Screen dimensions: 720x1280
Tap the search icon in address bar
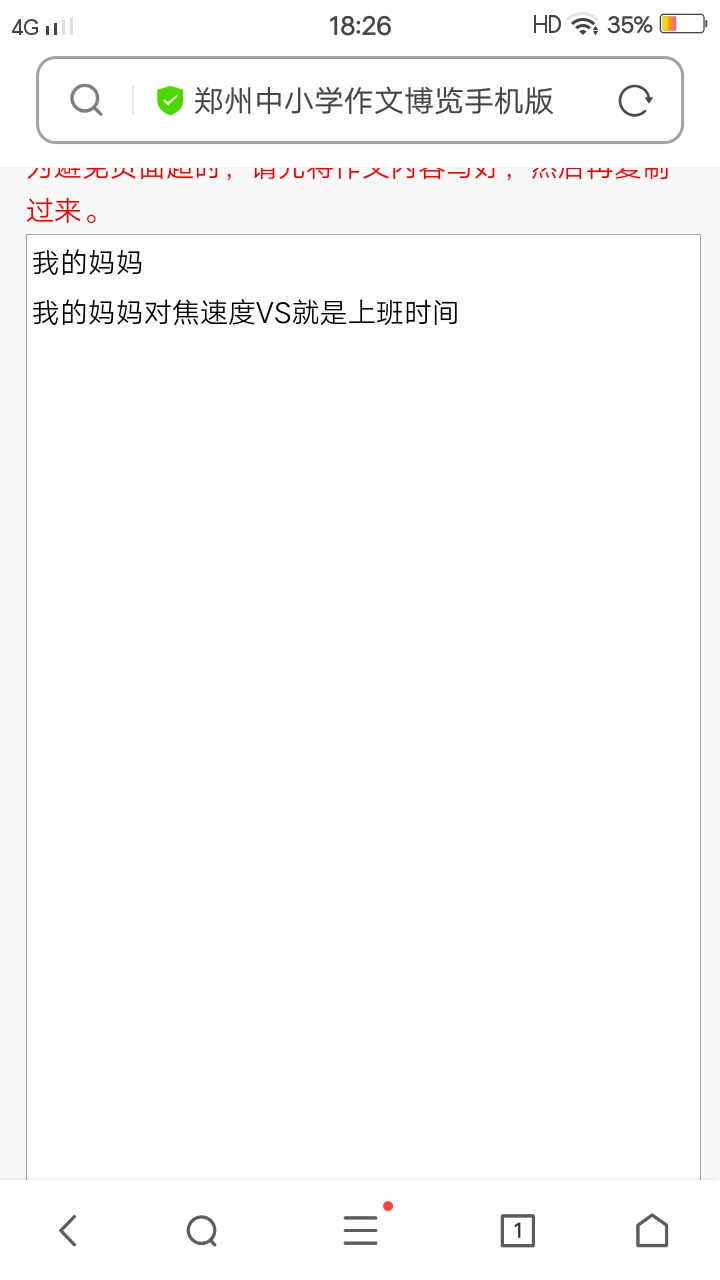point(87,100)
